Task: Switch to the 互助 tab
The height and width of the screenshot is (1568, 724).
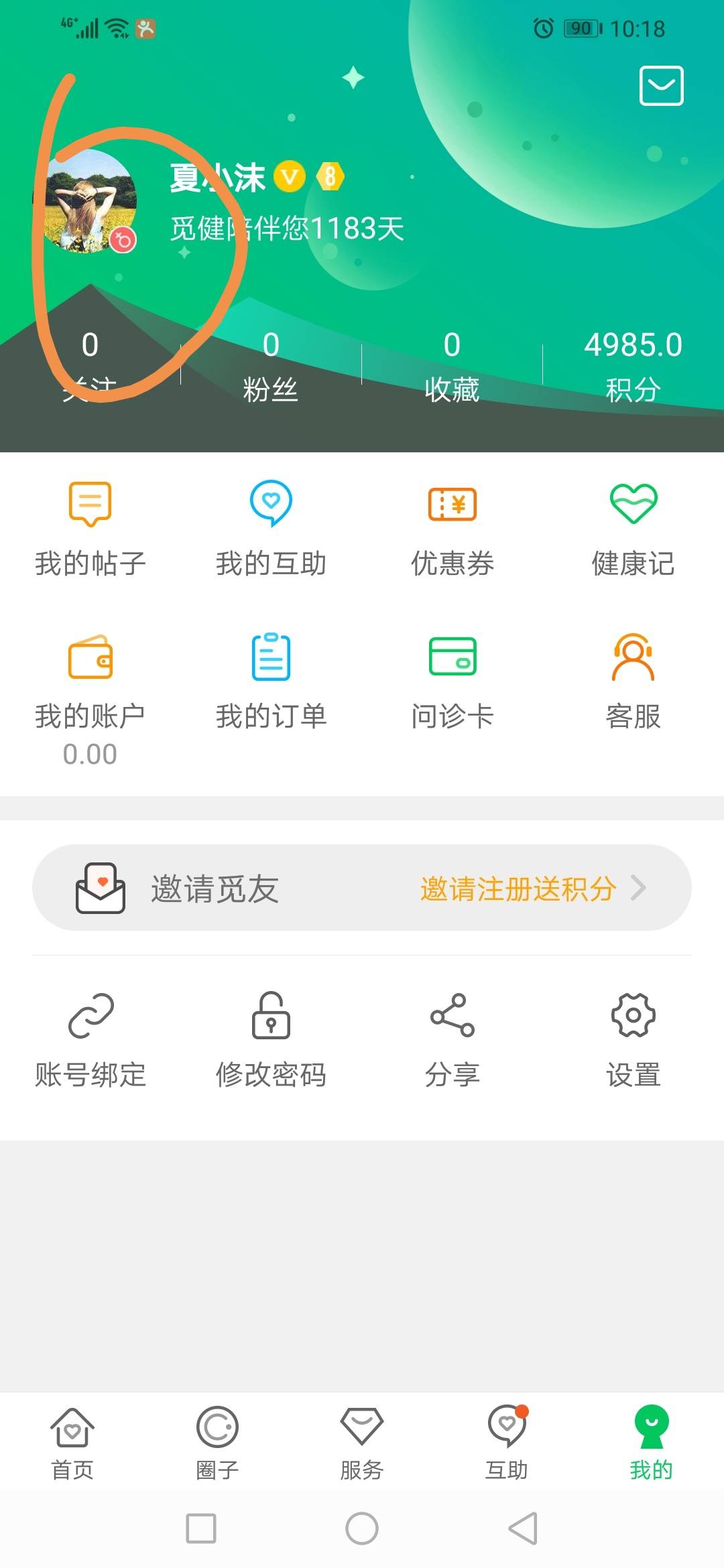Action: pyautogui.click(x=507, y=1442)
